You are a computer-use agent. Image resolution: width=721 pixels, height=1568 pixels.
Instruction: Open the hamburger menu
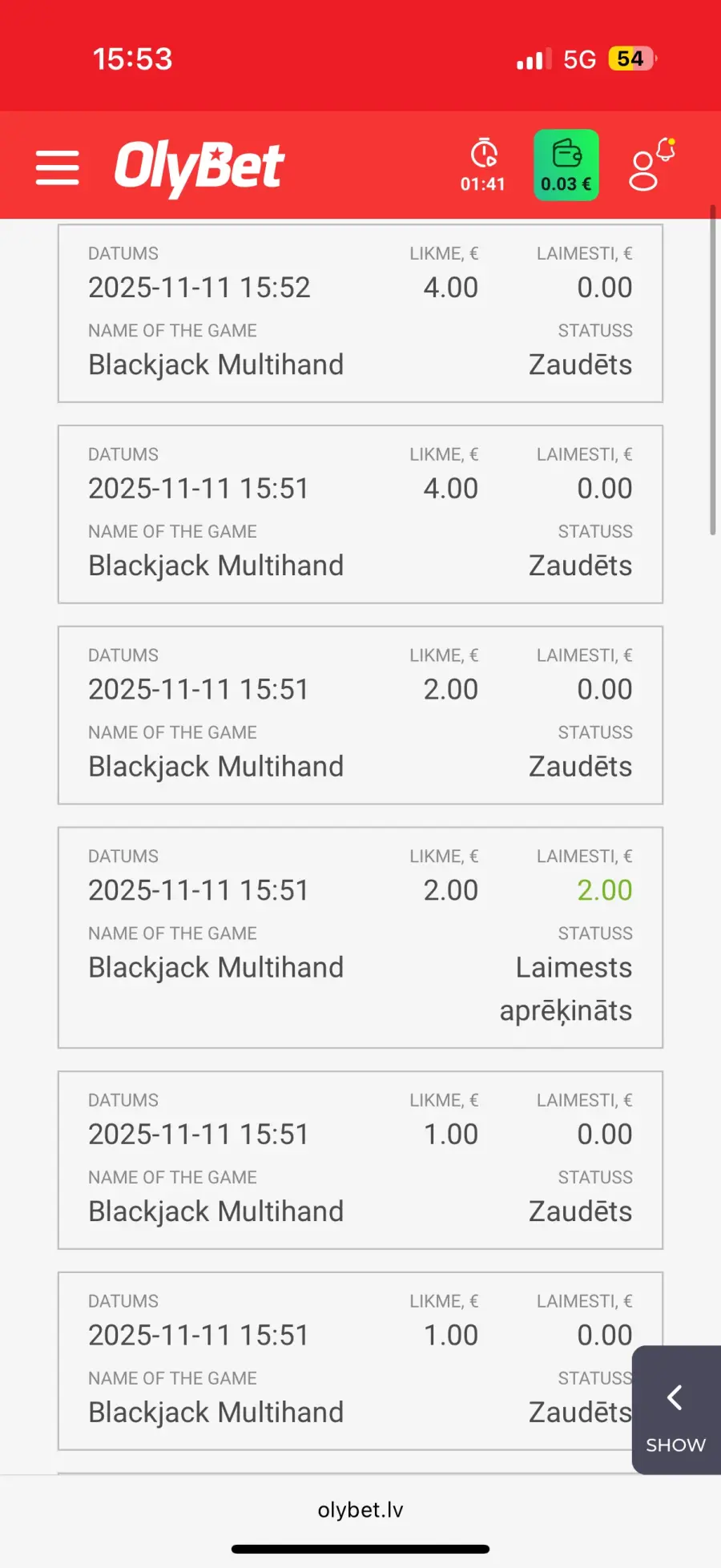(58, 167)
